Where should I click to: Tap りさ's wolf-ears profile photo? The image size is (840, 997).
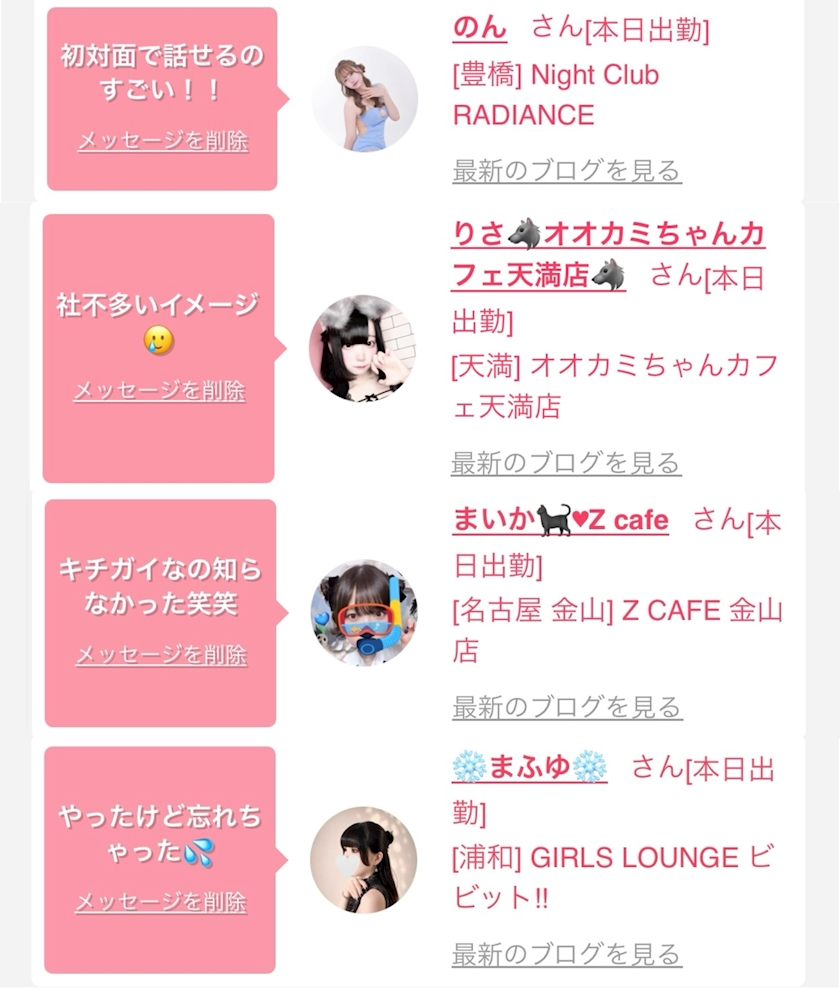(x=363, y=348)
